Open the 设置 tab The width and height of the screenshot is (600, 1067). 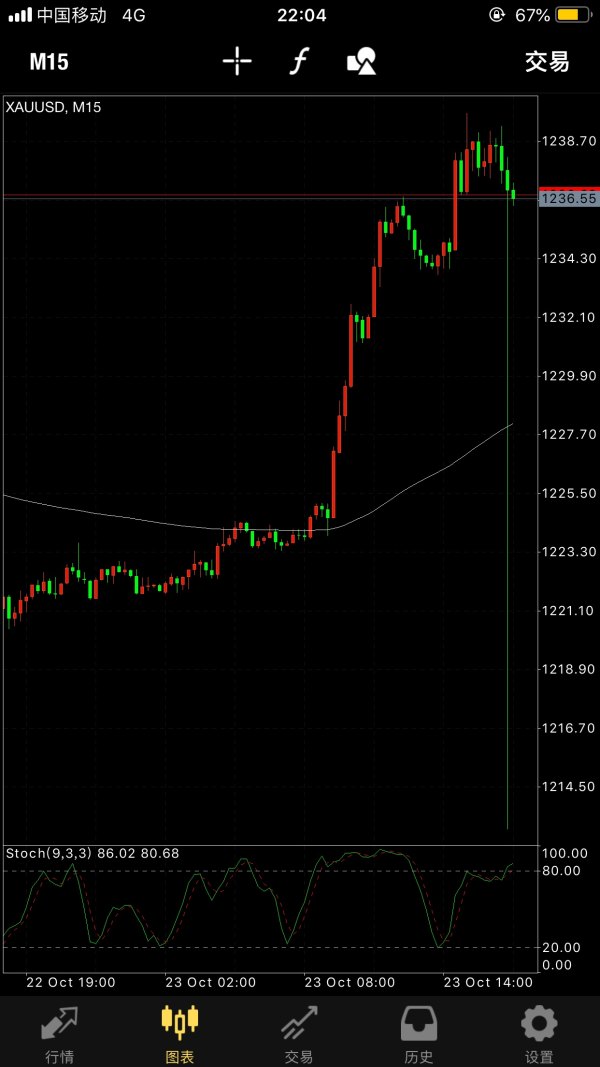tap(539, 1033)
